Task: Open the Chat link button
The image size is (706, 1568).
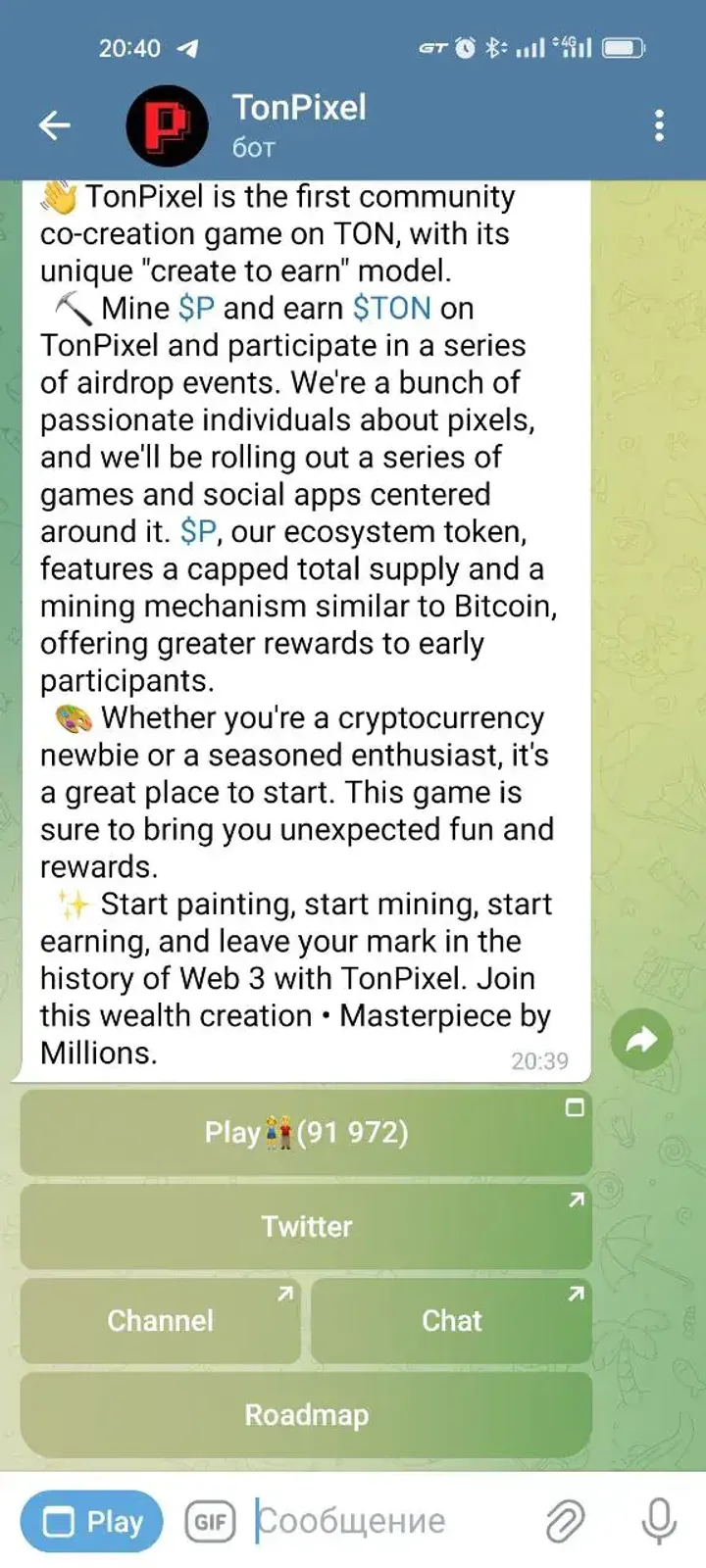Action: point(451,1320)
